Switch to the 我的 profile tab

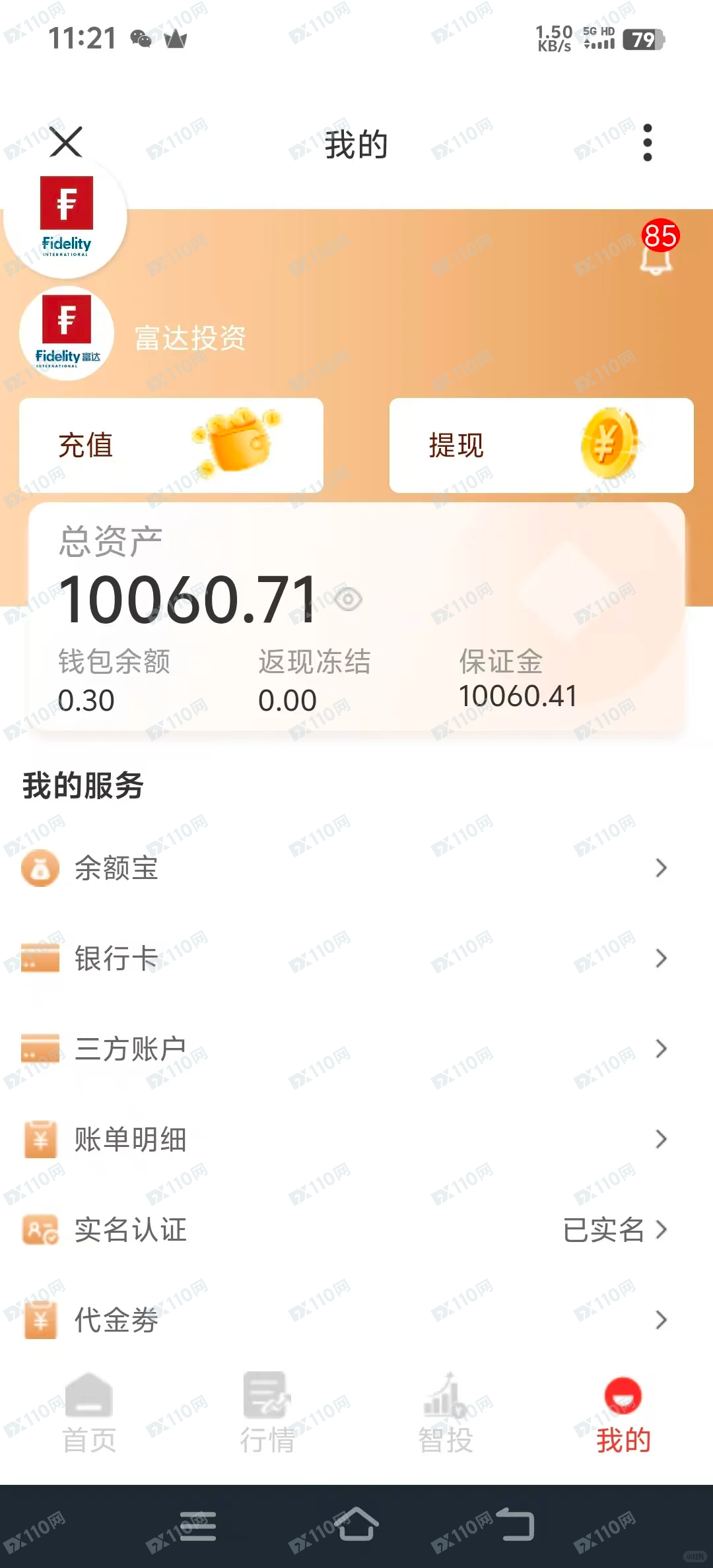[623, 1420]
